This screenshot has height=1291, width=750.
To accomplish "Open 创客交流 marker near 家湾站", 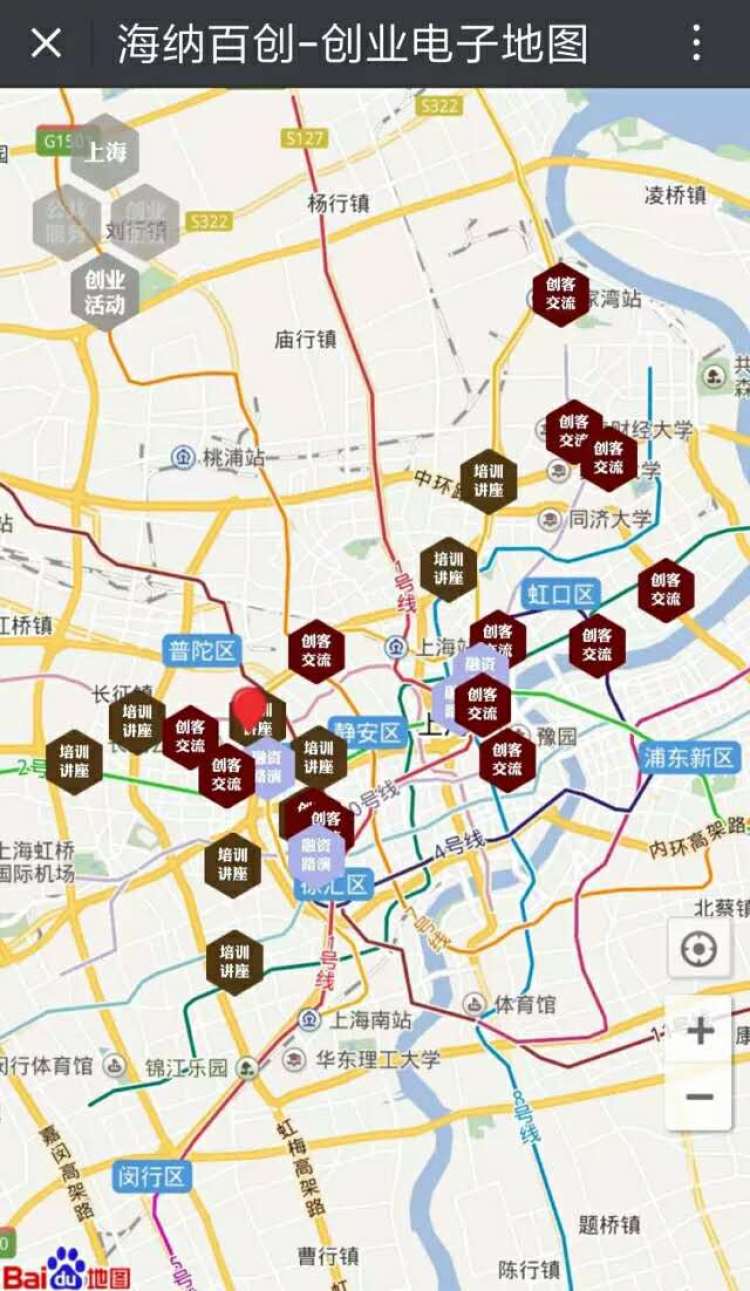I will click(560, 294).
